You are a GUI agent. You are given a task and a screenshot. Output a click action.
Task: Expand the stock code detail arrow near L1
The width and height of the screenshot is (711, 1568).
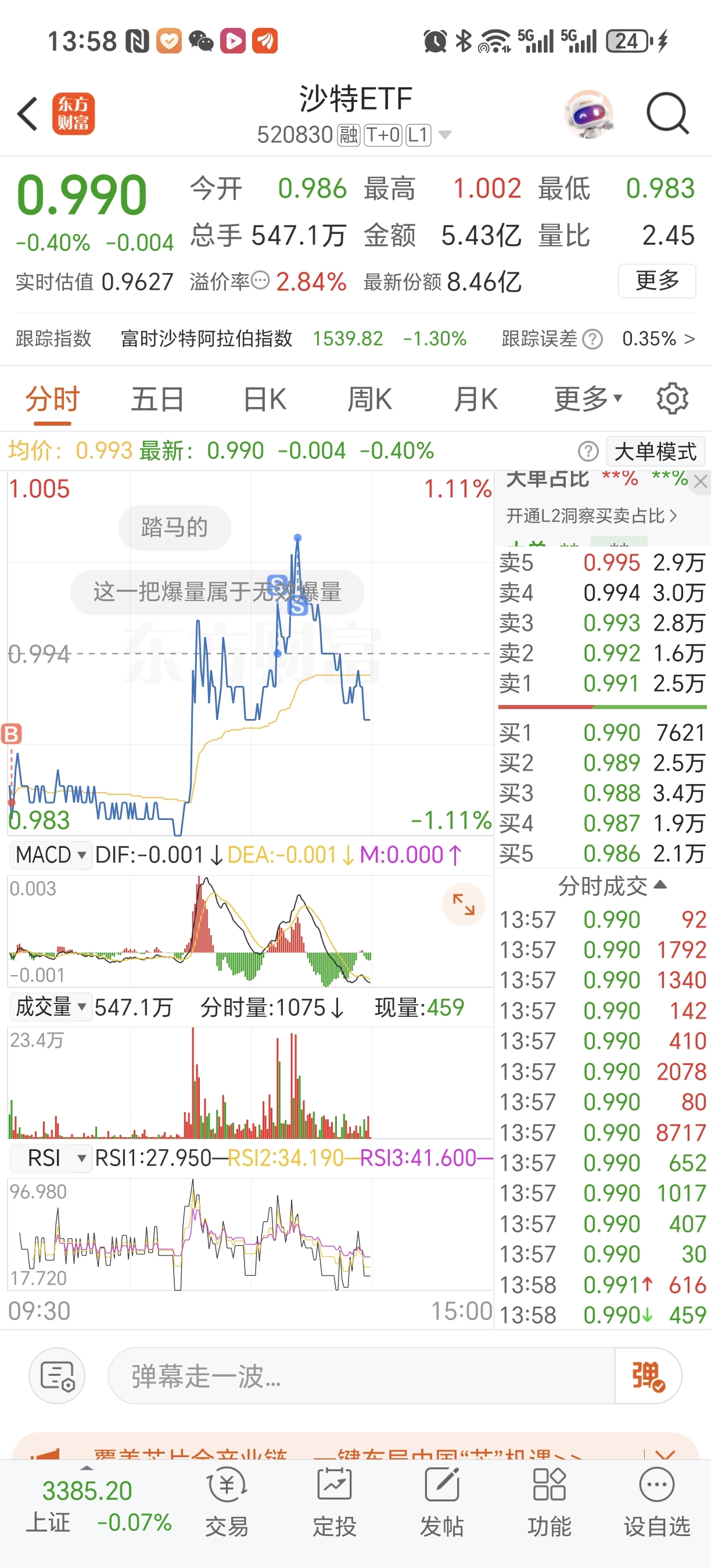point(446,135)
